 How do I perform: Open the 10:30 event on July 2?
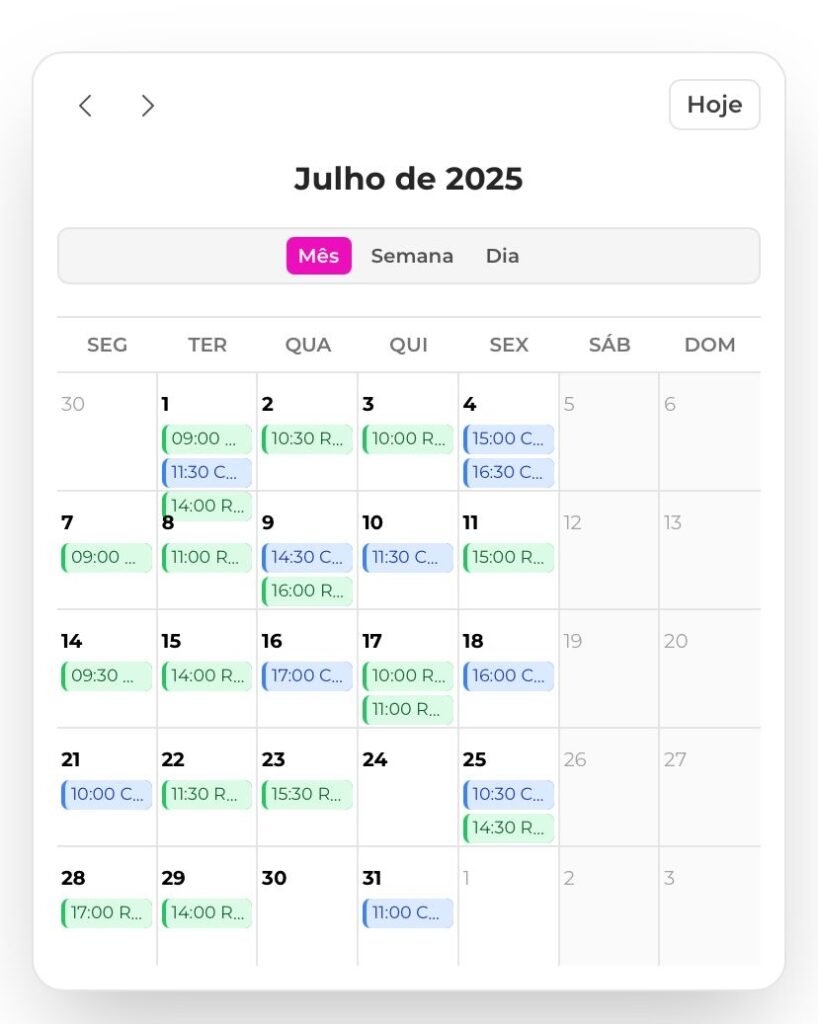click(x=307, y=439)
